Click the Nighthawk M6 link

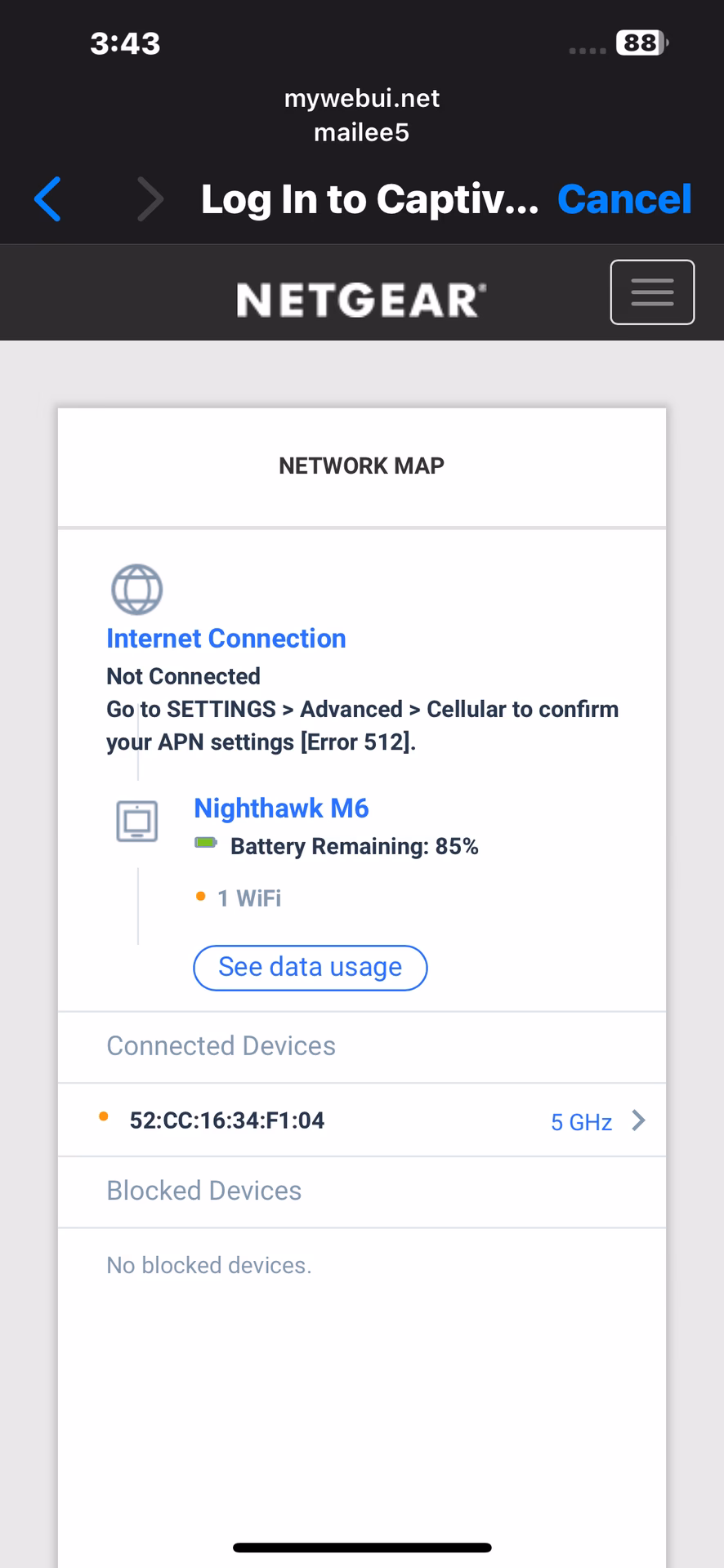point(281,808)
